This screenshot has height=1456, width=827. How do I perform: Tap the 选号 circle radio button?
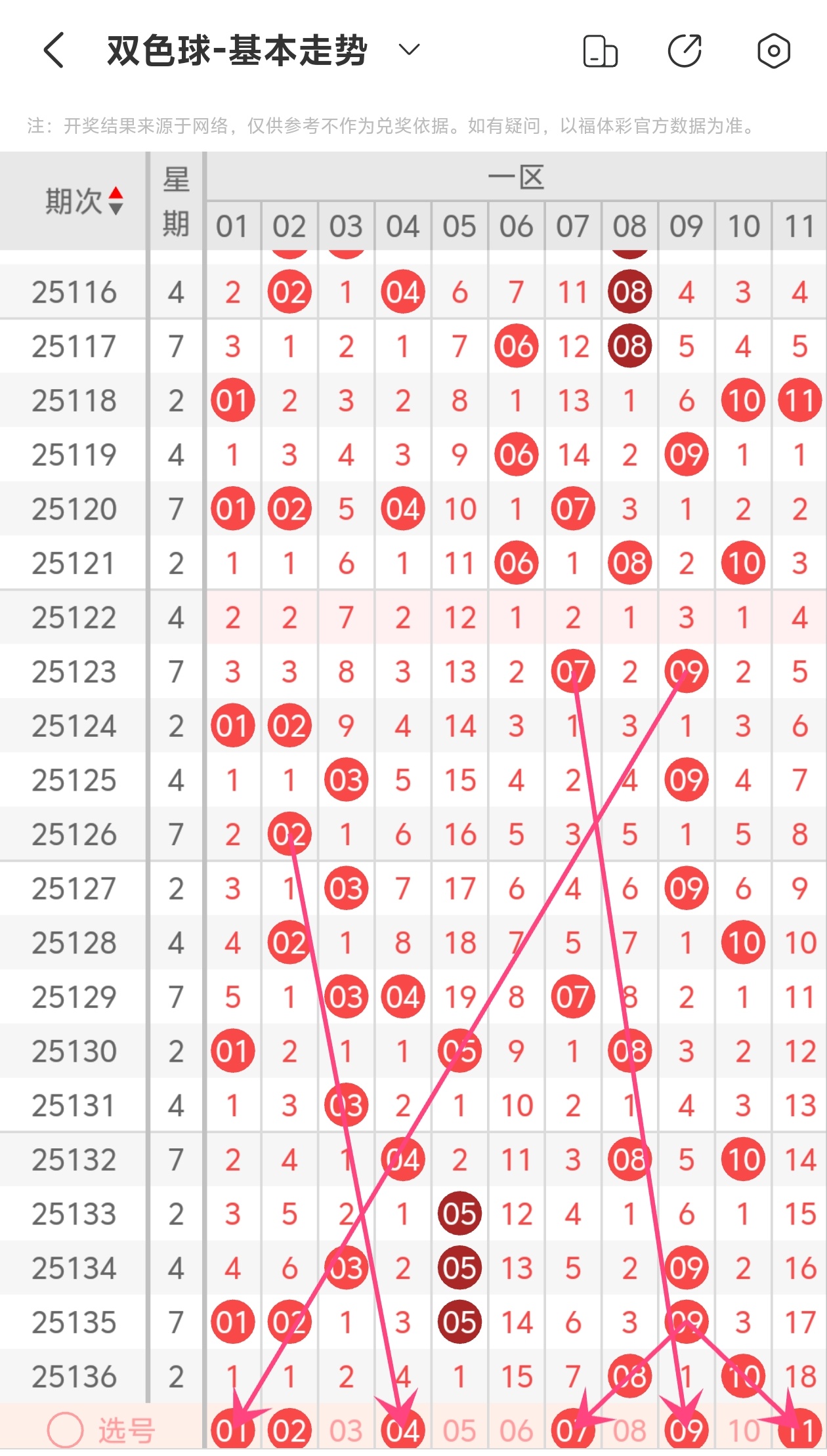[x=65, y=1430]
